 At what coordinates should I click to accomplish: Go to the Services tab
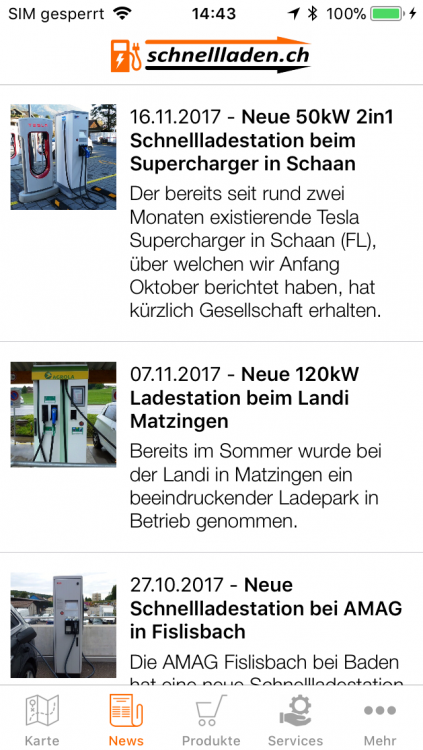click(295, 719)
